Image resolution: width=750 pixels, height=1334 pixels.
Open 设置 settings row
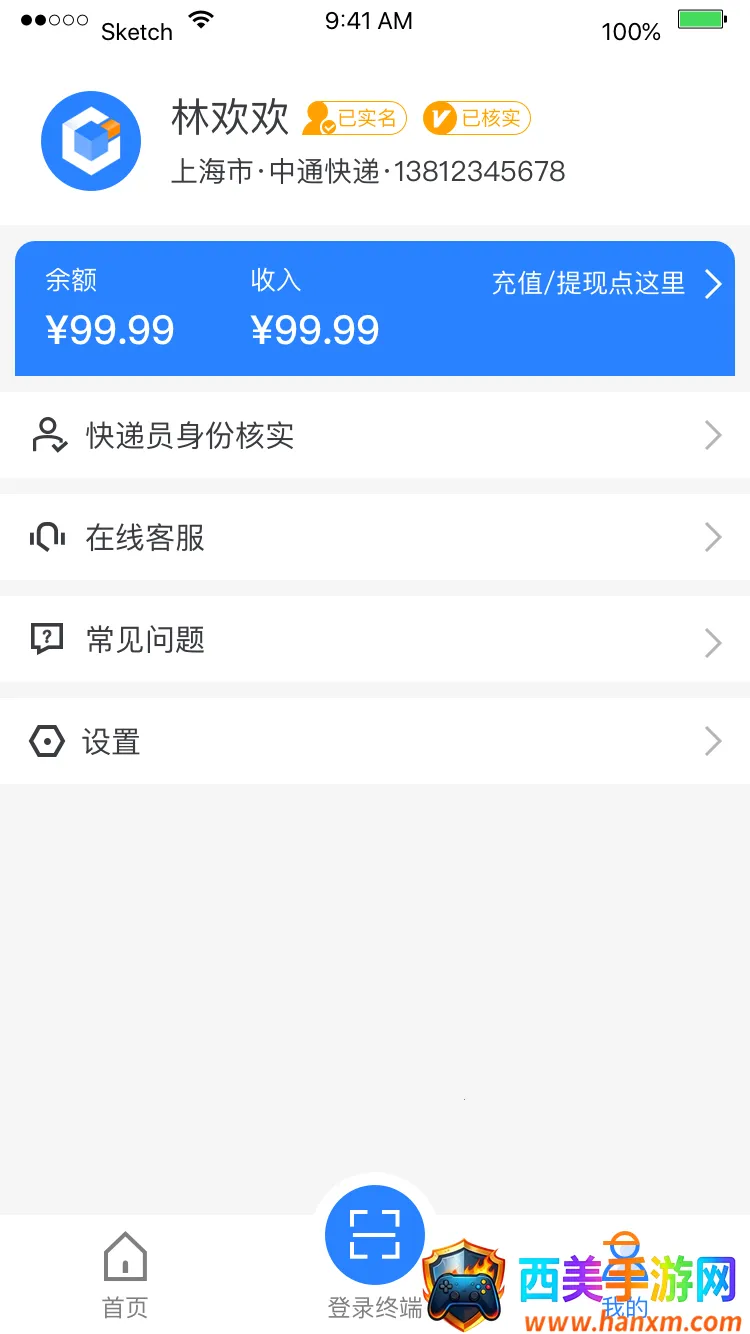point(375,742)
